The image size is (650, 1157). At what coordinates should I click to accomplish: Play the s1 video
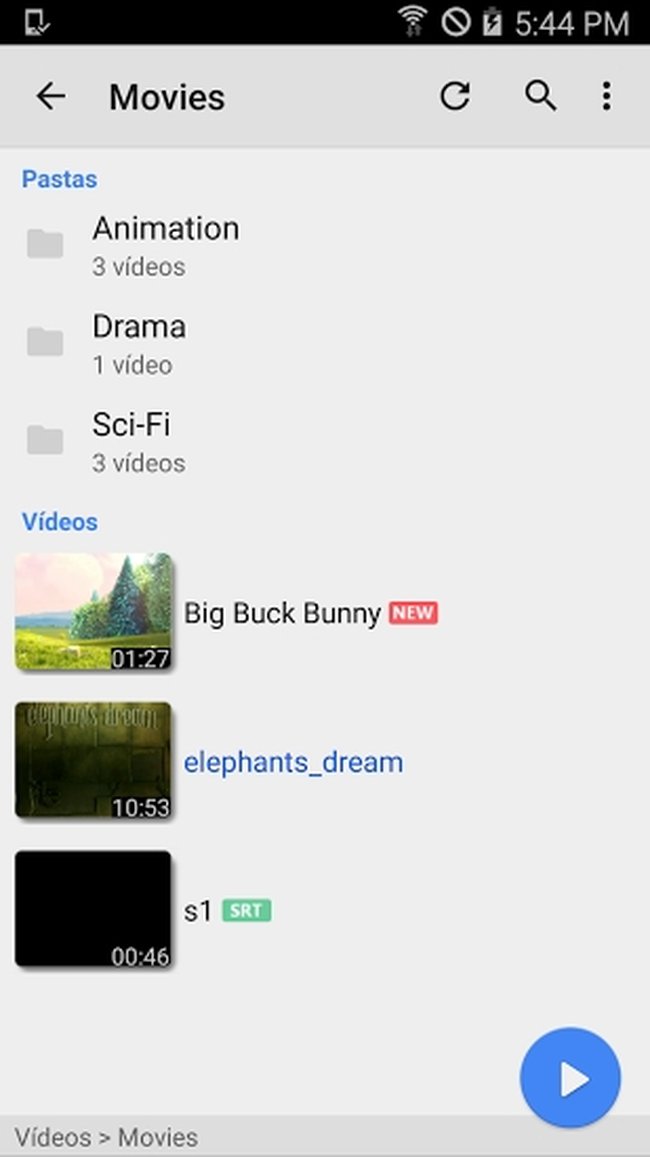325,910
